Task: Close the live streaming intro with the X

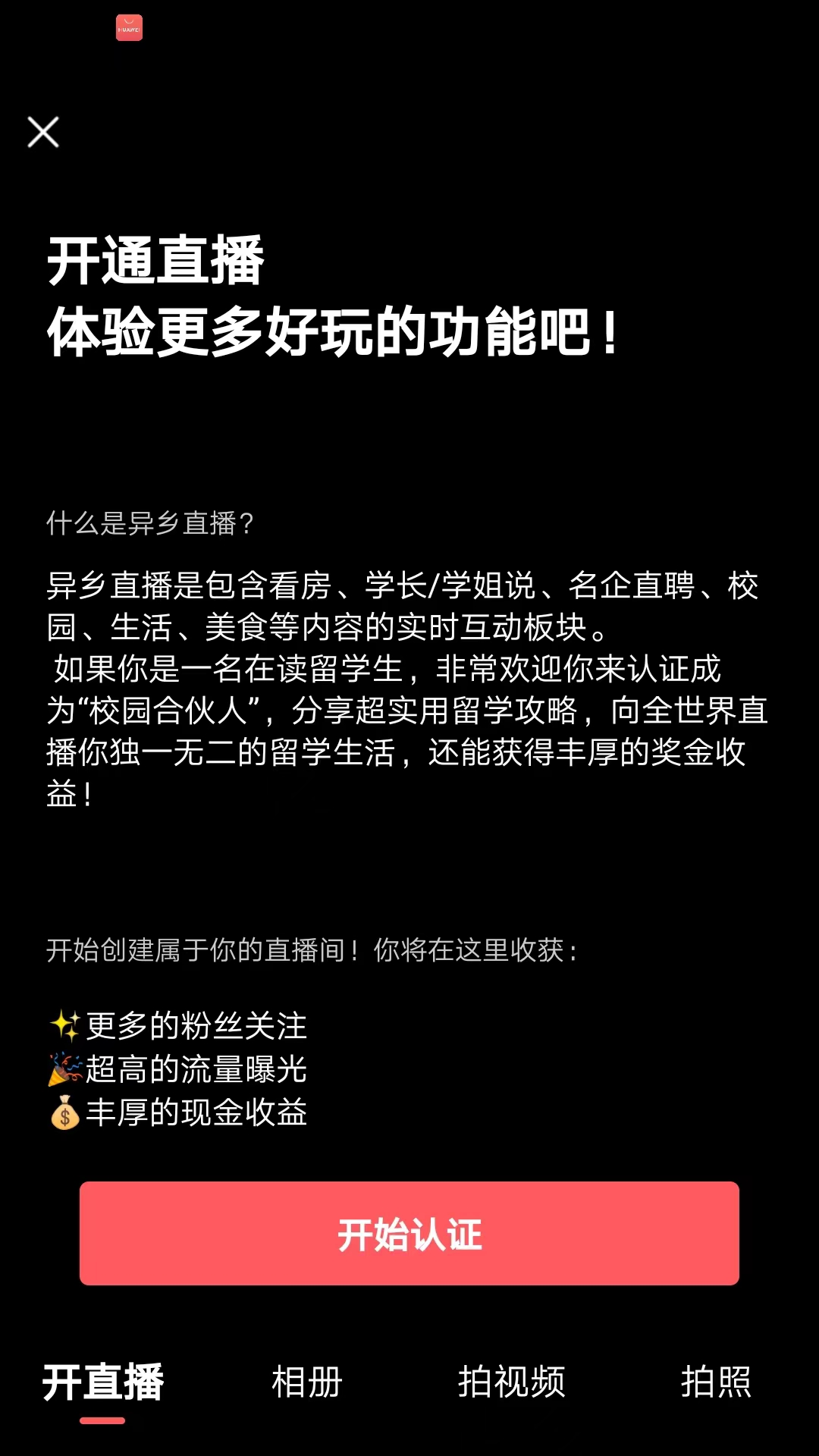Action: tap(43, 133)
